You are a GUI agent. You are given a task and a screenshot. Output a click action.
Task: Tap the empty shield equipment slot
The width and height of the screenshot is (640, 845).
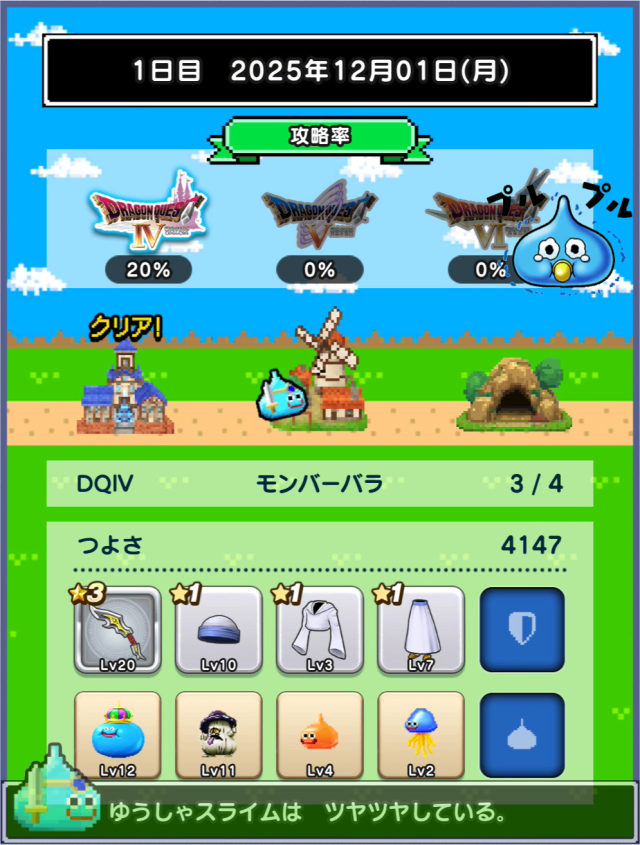522,630
